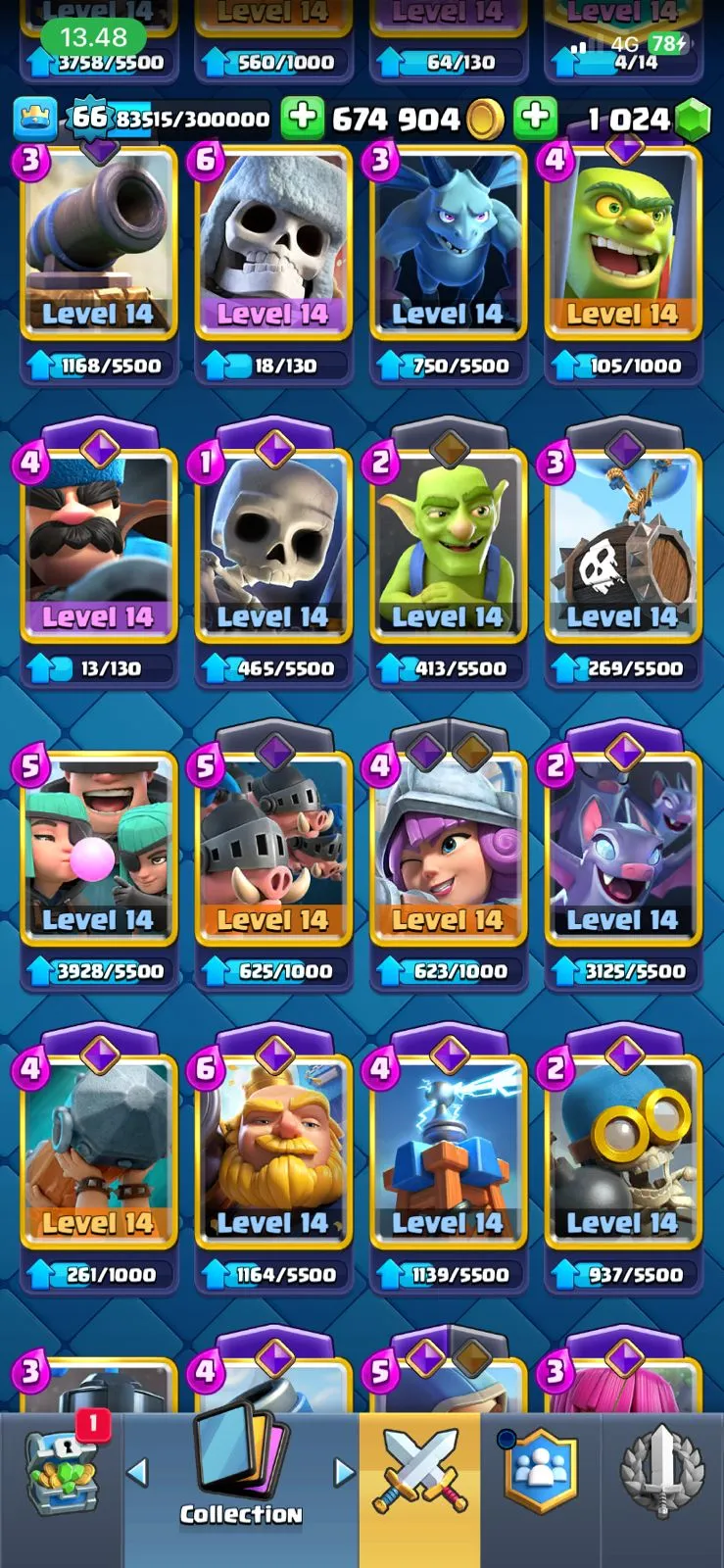Select the Goblin Cage card with 105/1000

623,245
